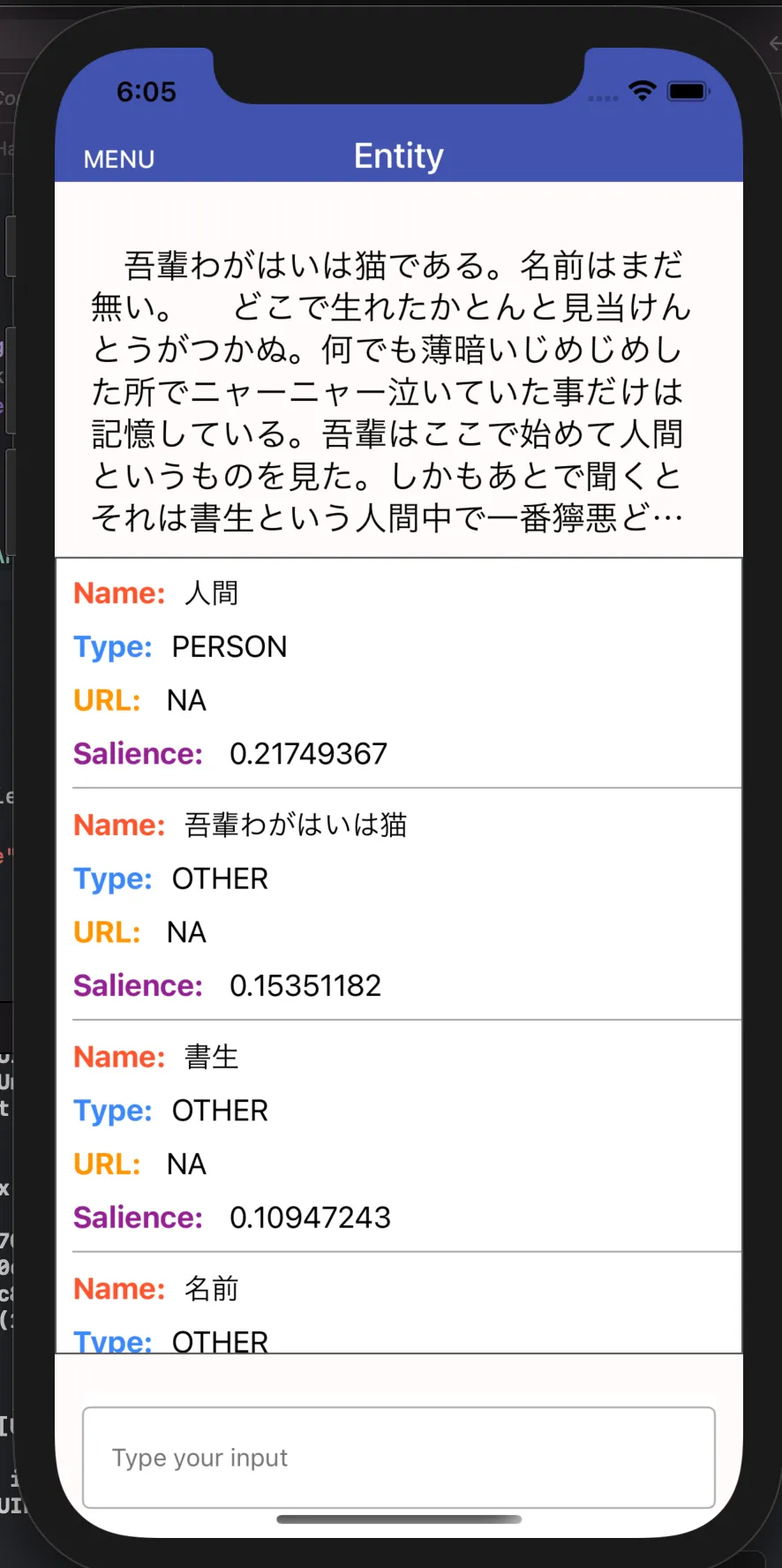This screenshot has height=1568, width=782.
Task: Tap the URL field showing NA for 書生
Action: 186,1164
